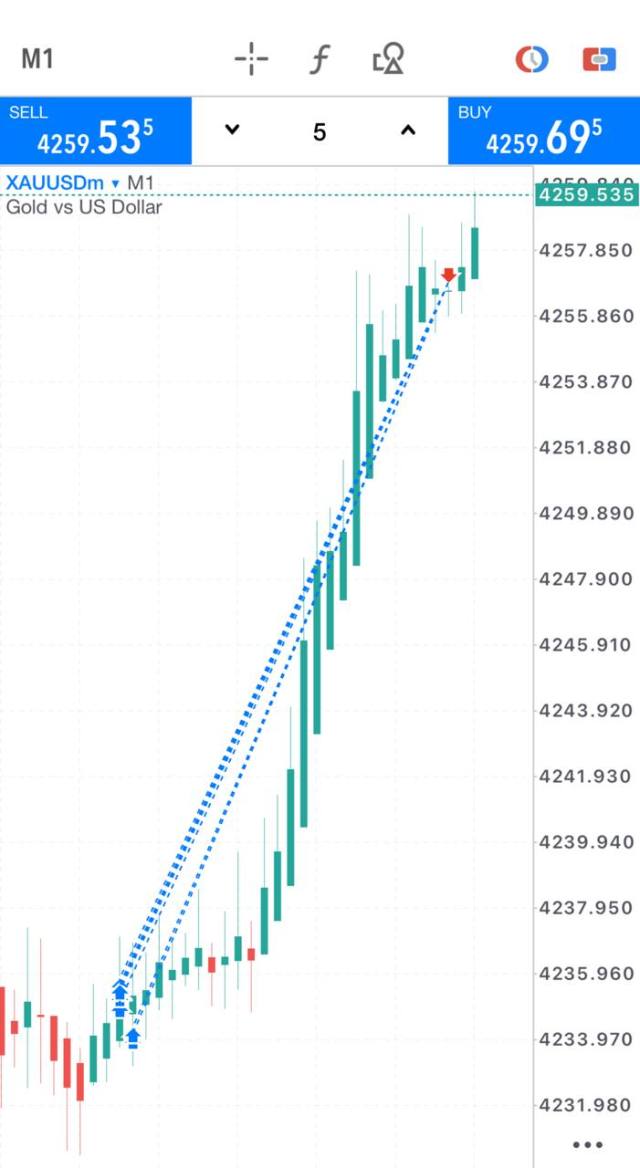Open the new order icon
Viewport: 640px width, 1168px height.
coord(599,59)
